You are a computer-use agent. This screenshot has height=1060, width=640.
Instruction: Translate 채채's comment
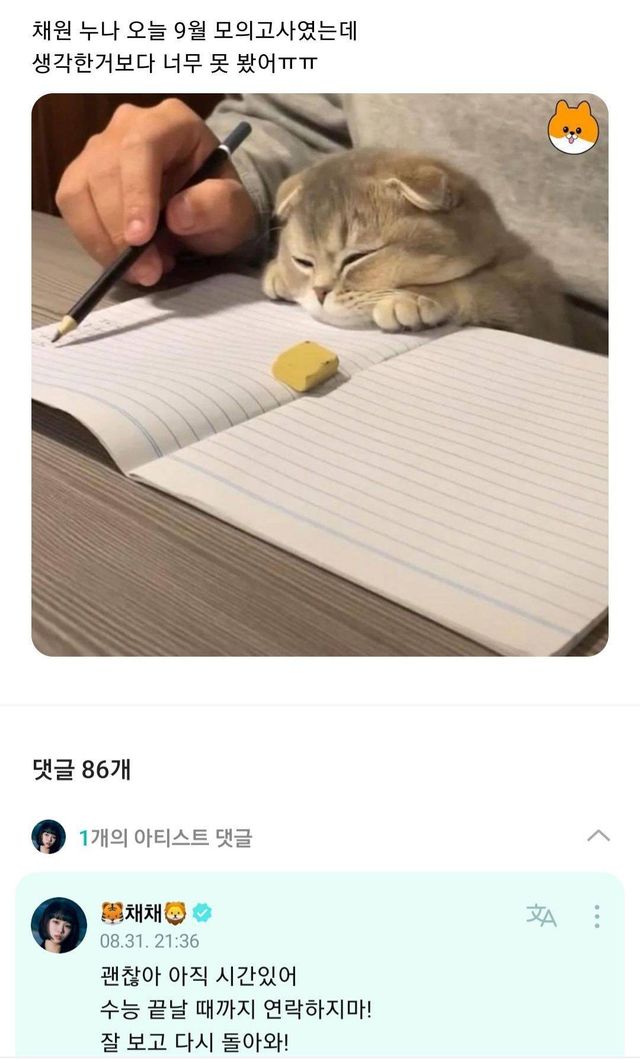click(541, 916)
